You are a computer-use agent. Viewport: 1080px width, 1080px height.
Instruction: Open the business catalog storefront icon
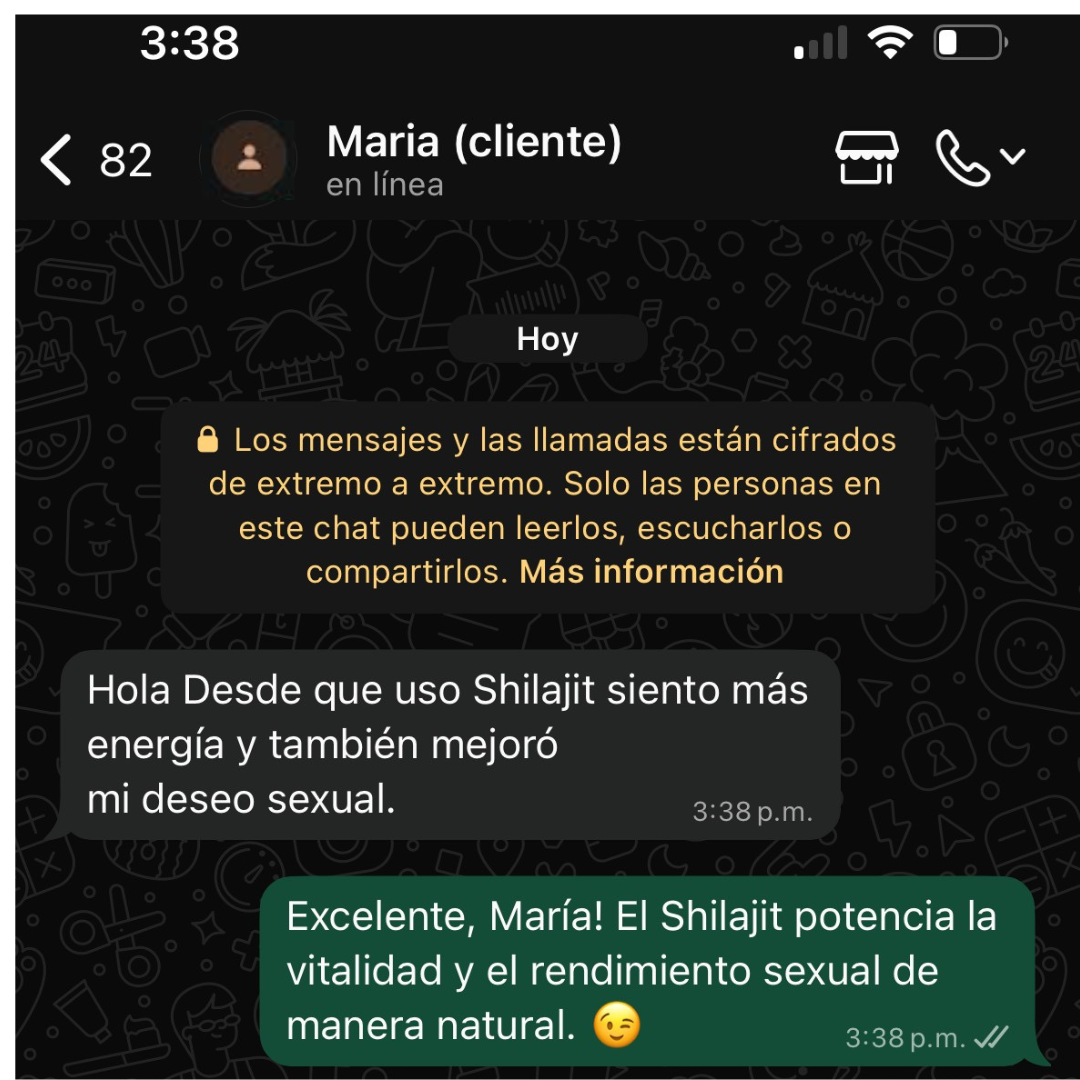click(866, 158)
